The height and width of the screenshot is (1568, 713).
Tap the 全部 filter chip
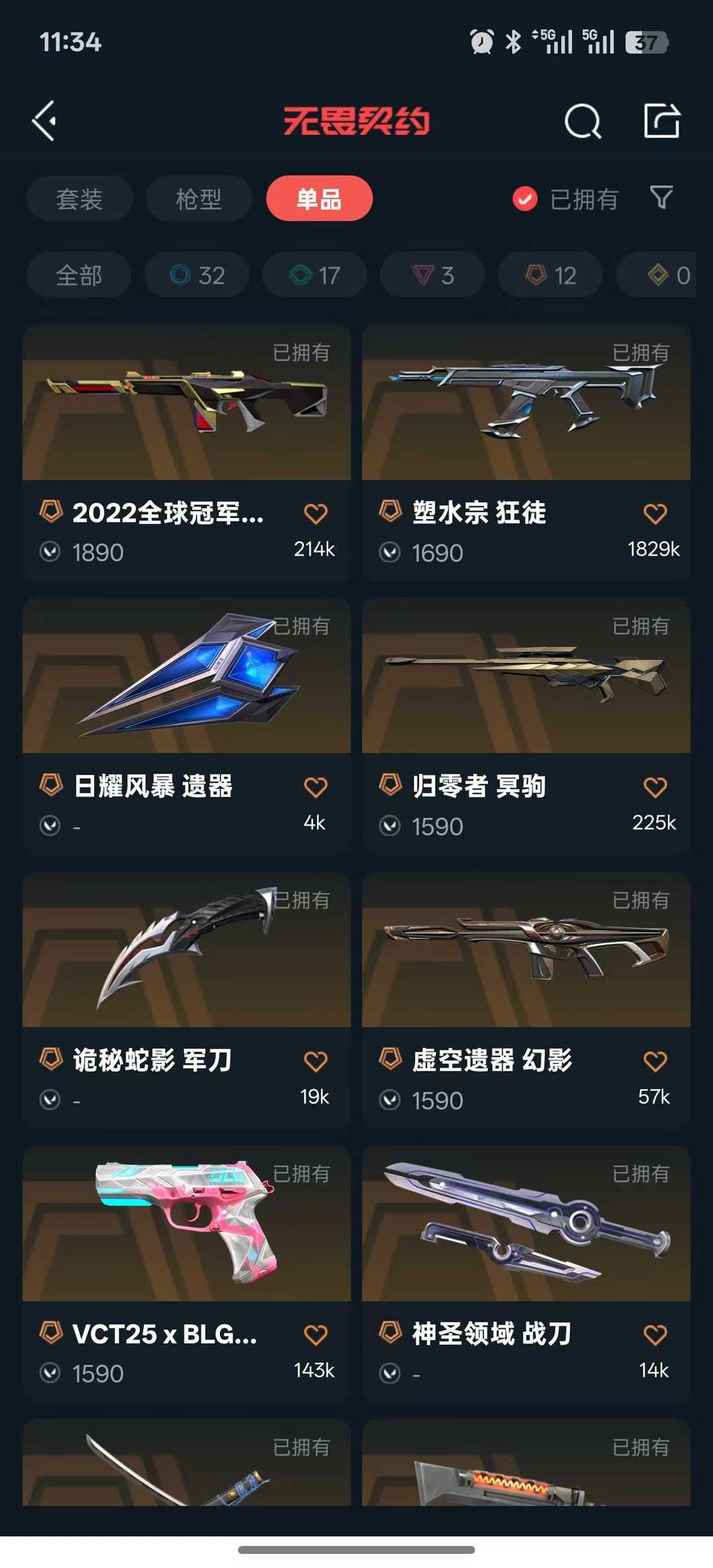[x=78, y=275]
